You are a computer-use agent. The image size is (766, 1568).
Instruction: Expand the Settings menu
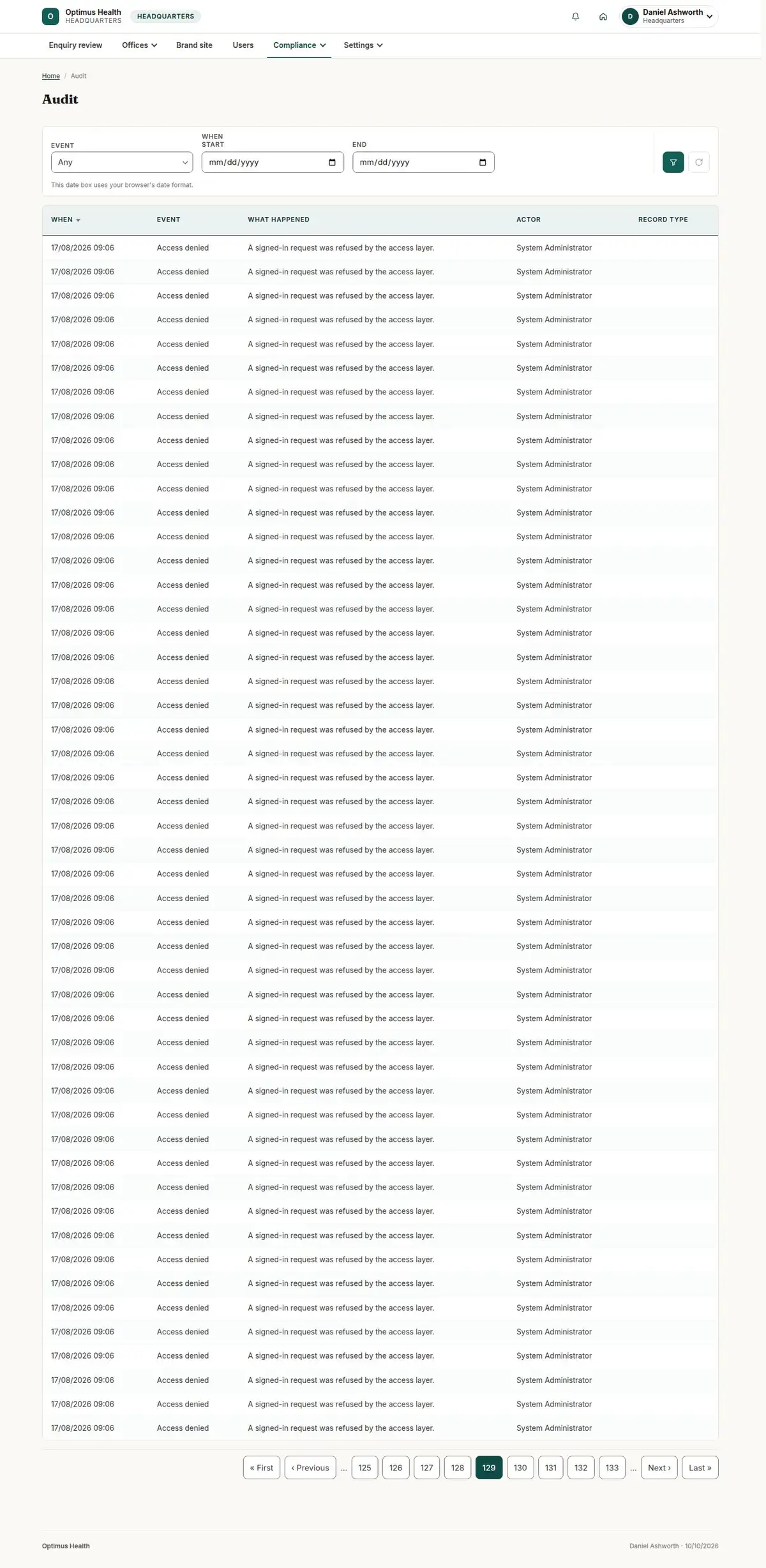pyautogui.click(x=363, y=45)
